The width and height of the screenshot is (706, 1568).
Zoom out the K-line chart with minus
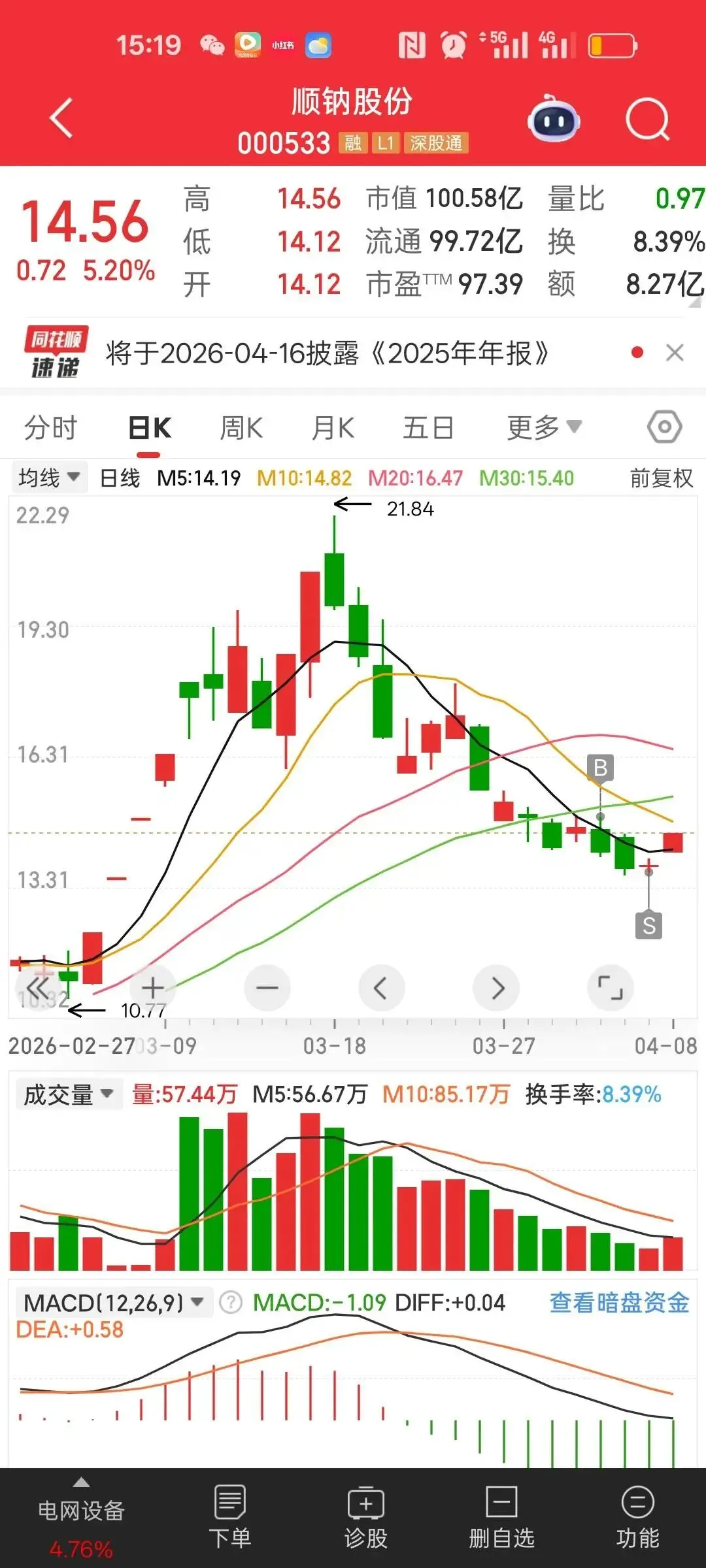click(x=267, y=987)
